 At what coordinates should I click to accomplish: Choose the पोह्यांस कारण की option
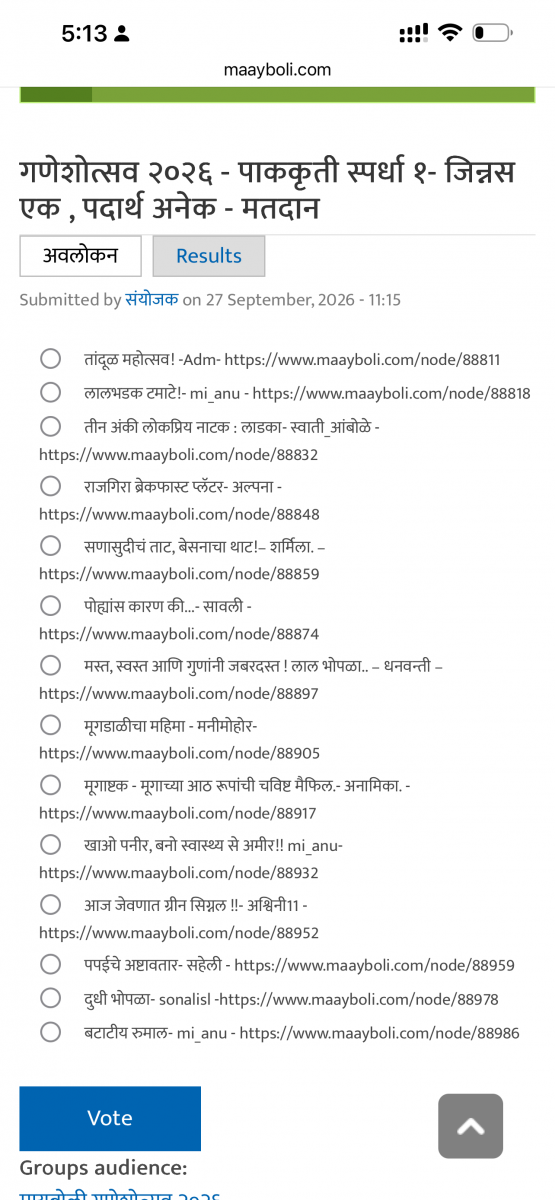(50, 605)
